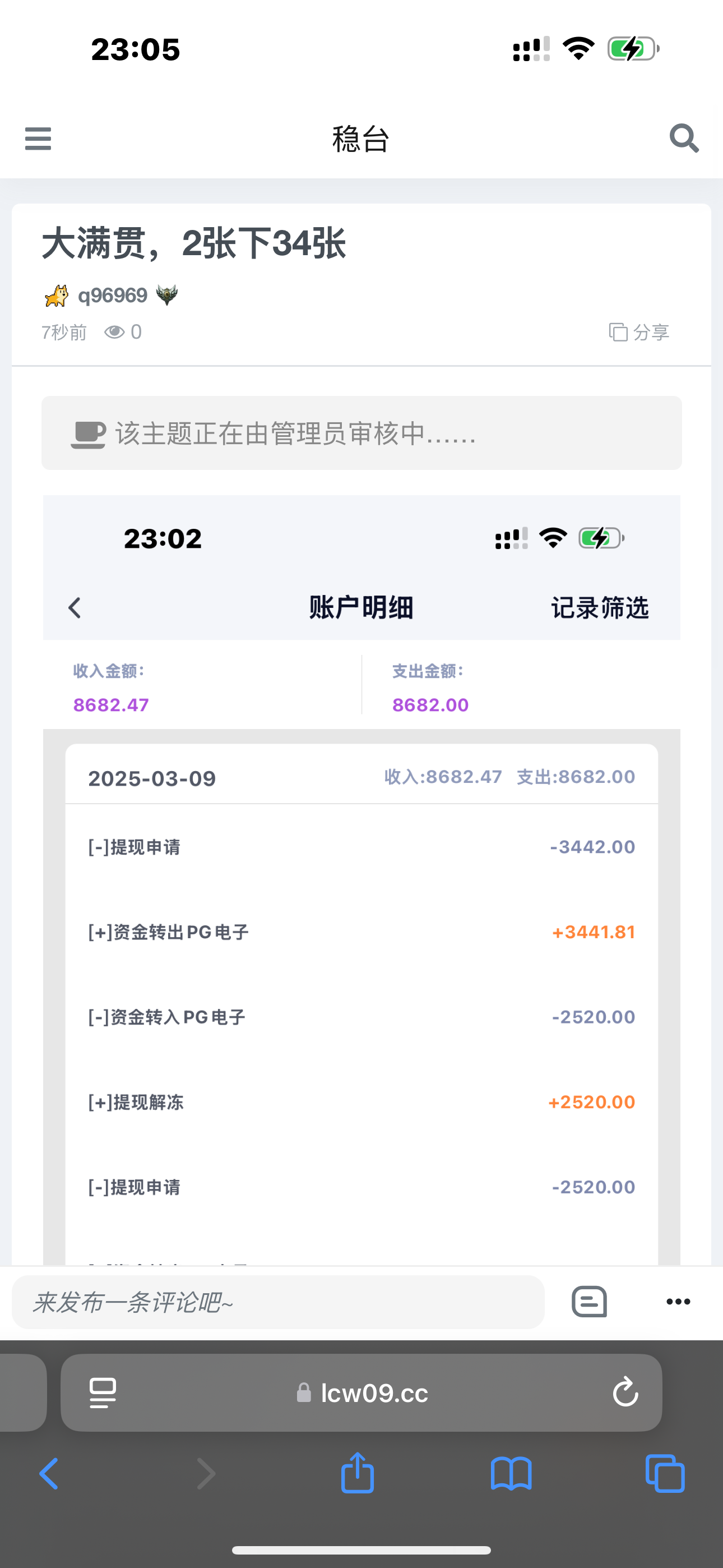Open the embedded account details screenshot
The height and width of the screenshot is (1568, 723).
point(361,877)
